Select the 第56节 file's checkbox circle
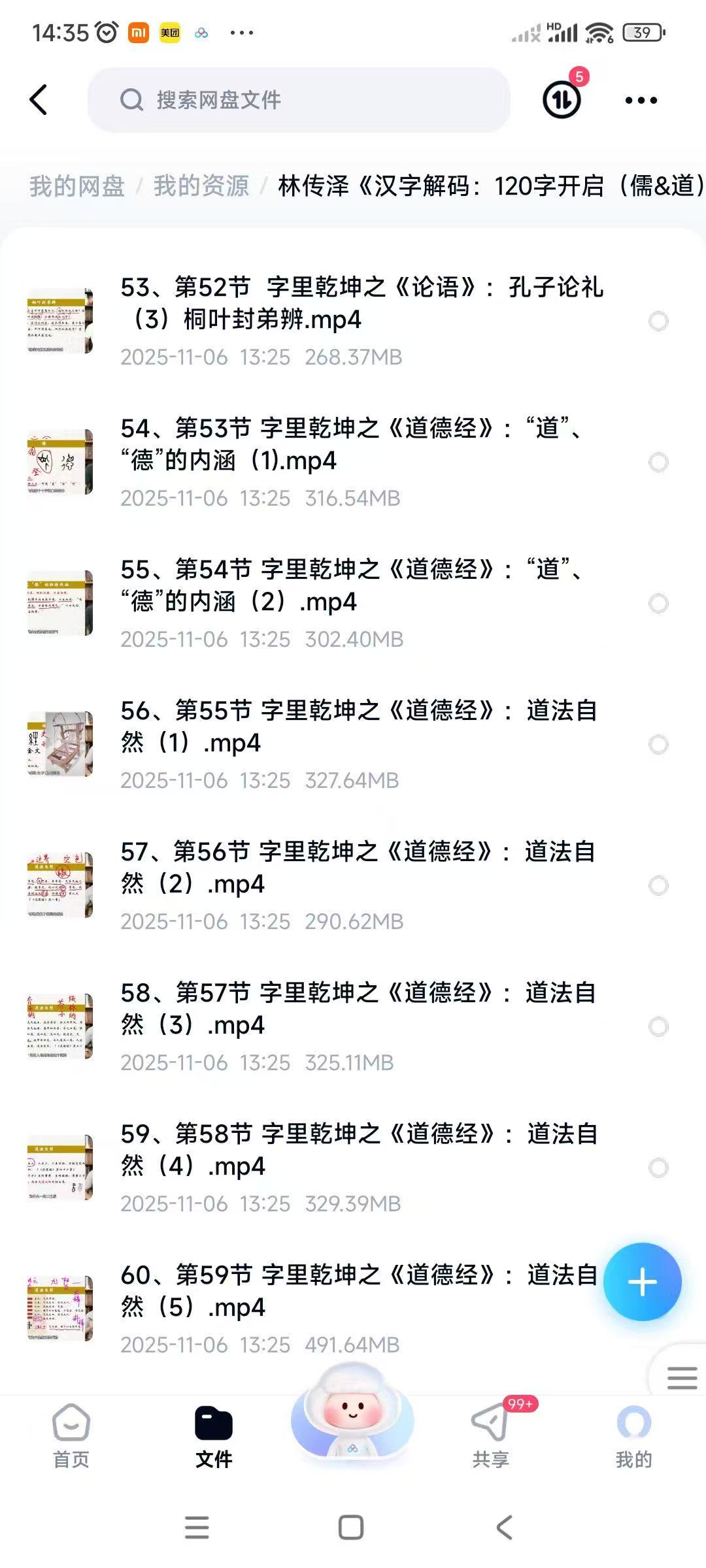This screenshot has height=1568, width=706. [x=658, y=886]
